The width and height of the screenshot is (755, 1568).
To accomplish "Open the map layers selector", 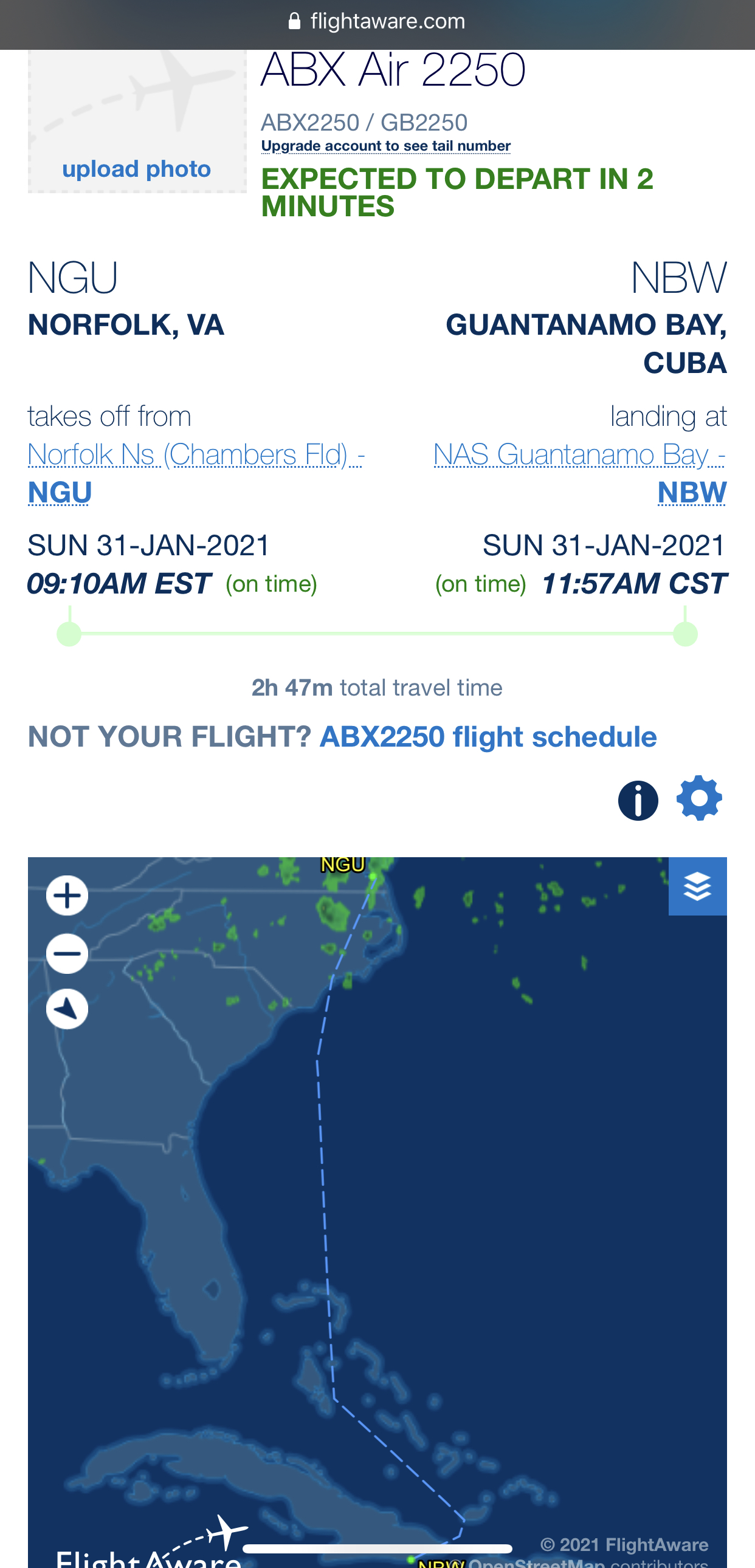I will [698, 886].
